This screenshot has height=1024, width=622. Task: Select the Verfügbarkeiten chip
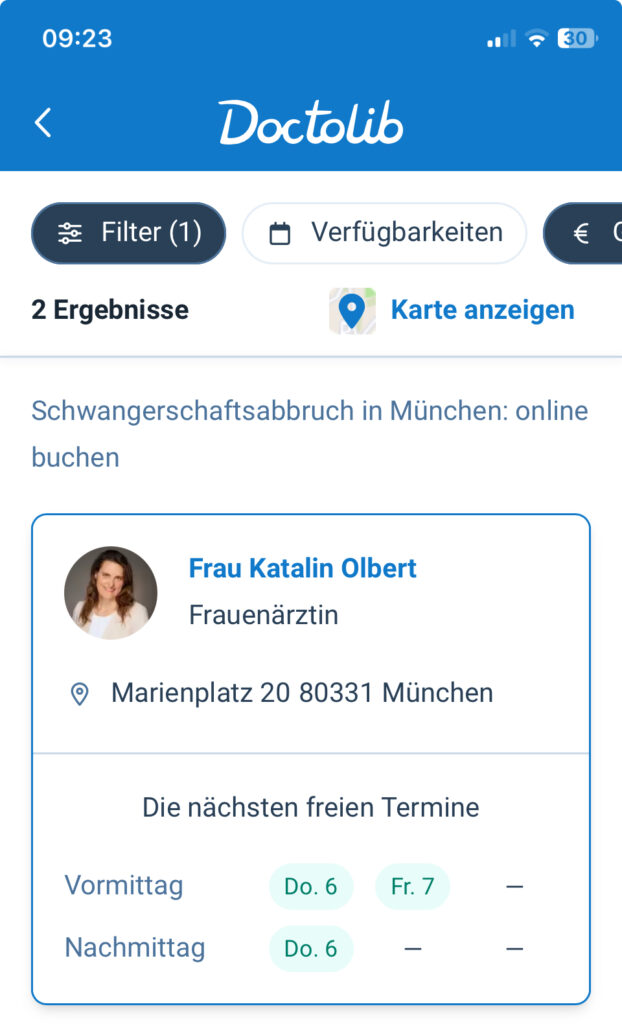[385, 233]
